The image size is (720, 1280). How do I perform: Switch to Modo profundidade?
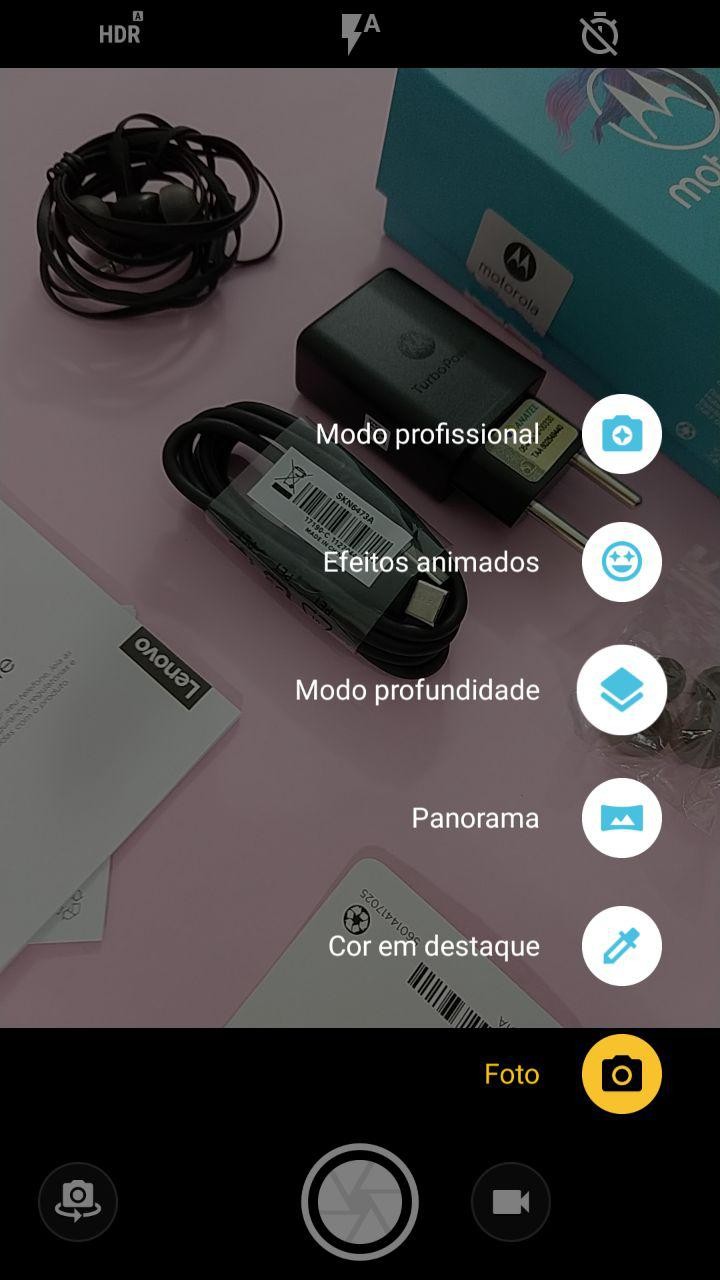click(622, 690)
